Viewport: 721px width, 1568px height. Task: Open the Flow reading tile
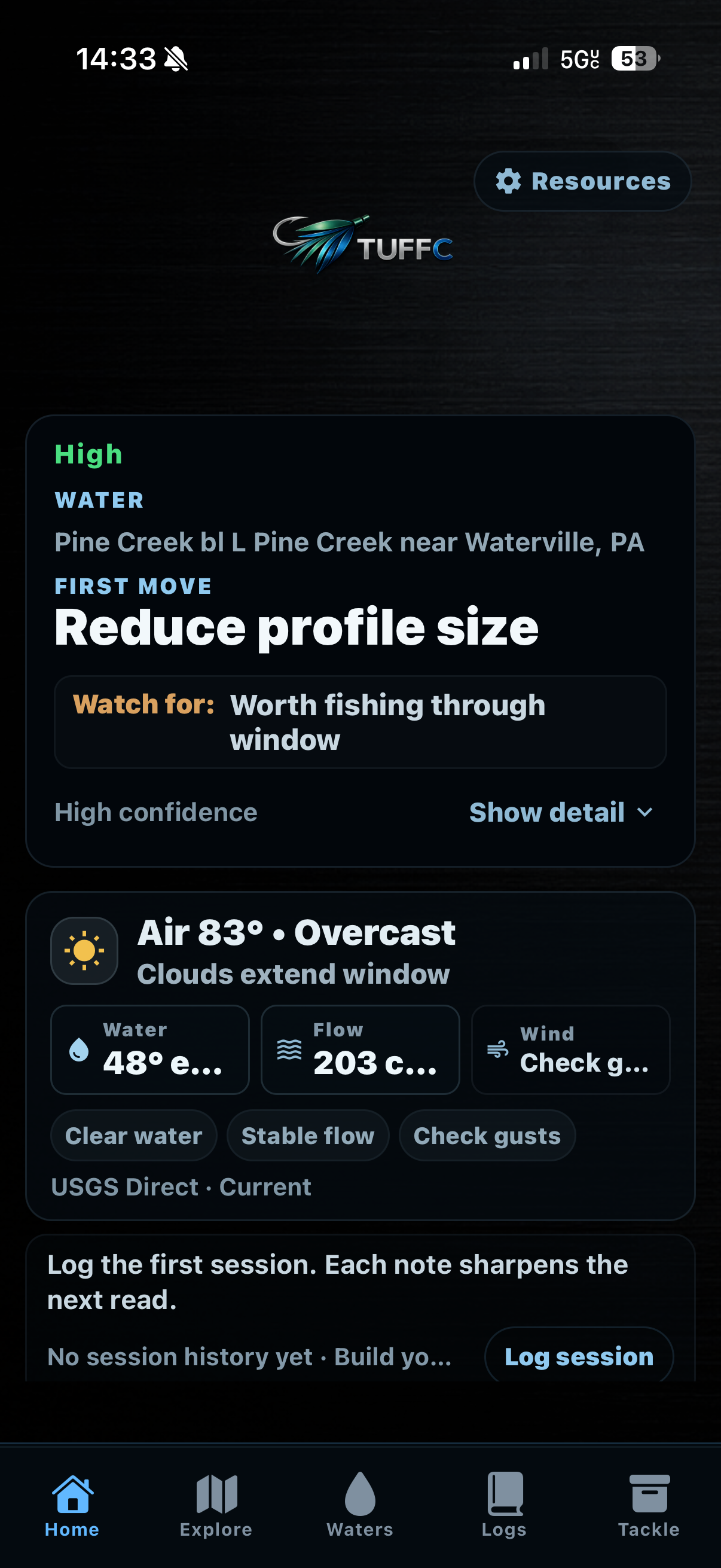[x=360, y=1050]
